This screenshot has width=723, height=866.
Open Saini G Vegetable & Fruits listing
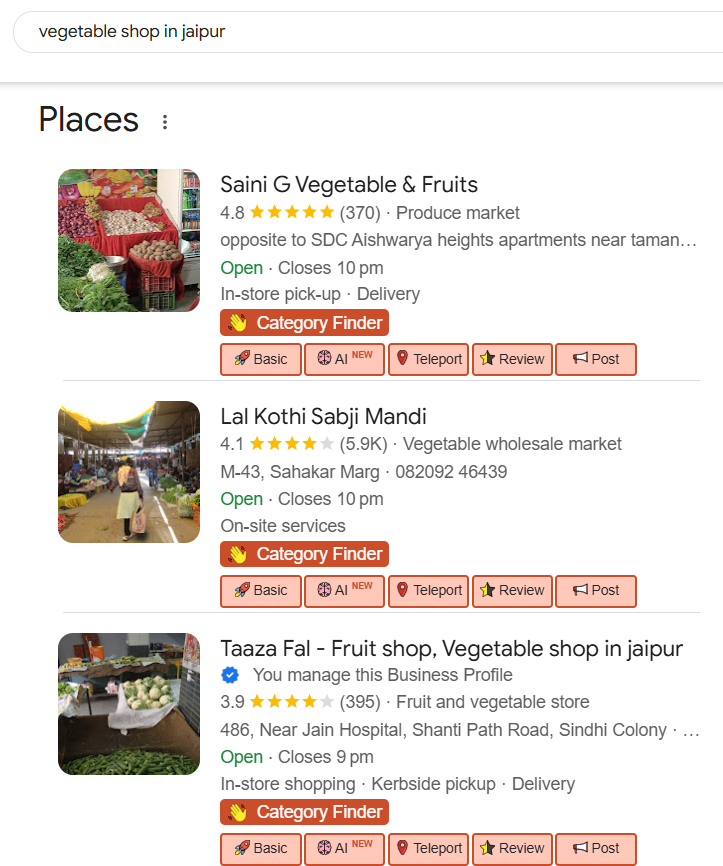click(349, 185)
